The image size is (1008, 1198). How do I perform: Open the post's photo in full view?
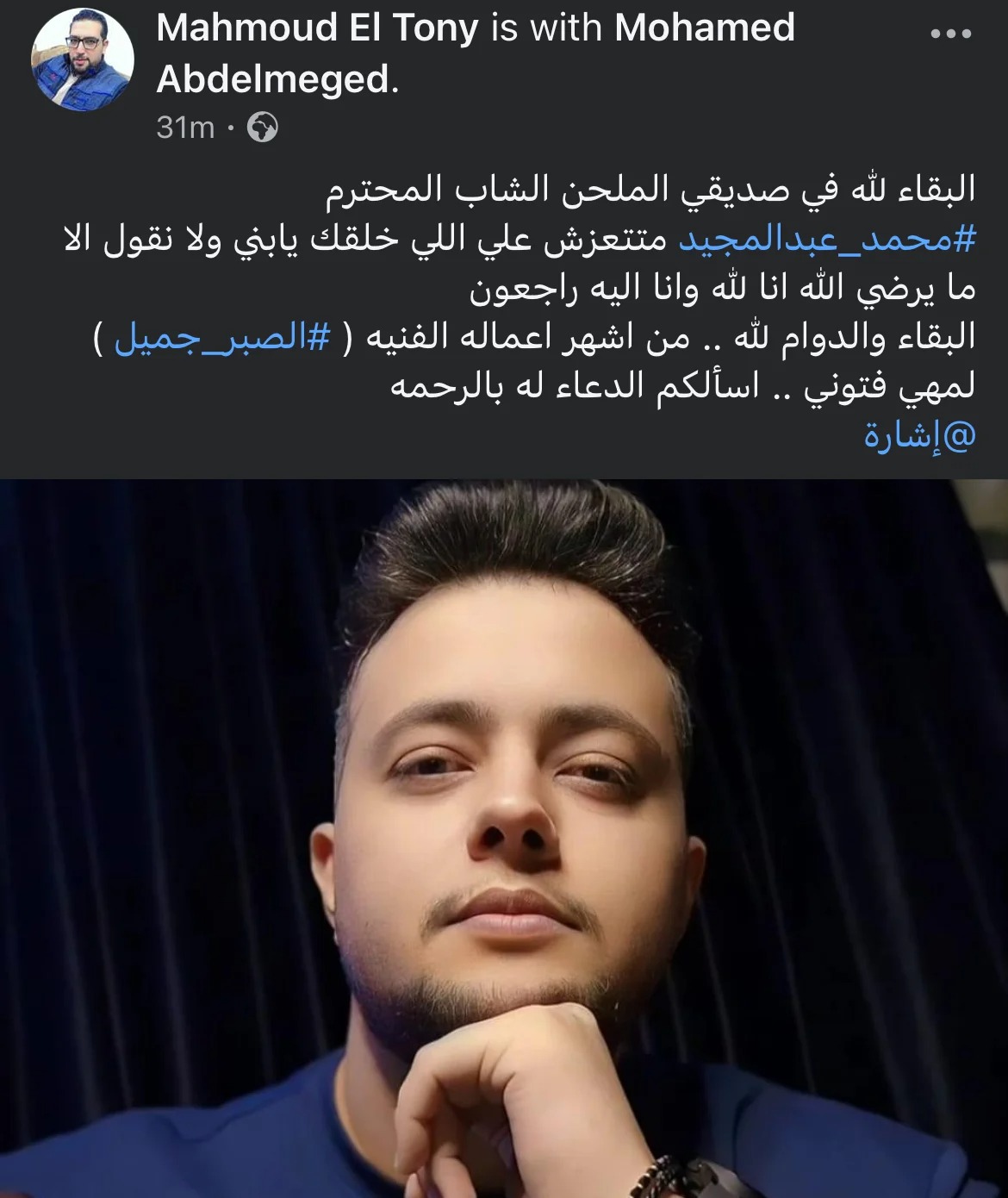(504, 836)
